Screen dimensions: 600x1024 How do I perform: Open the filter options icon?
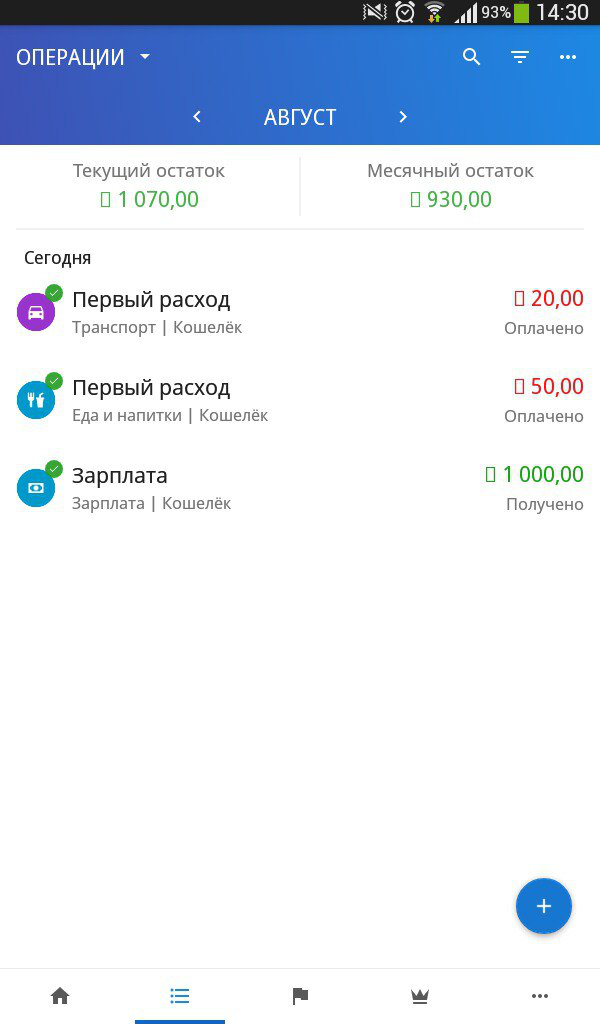point(520,57)
